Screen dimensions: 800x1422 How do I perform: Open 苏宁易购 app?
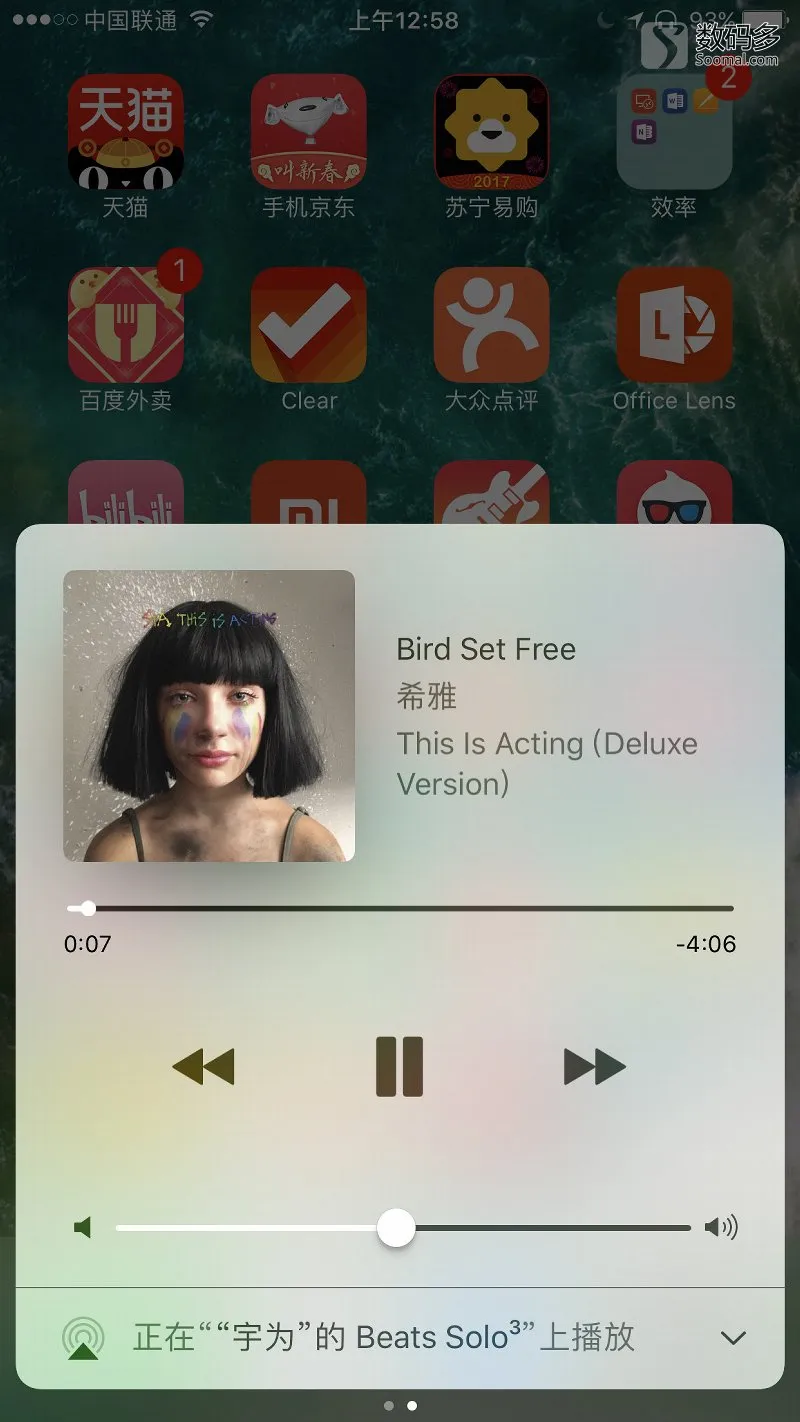pos(491,132)
